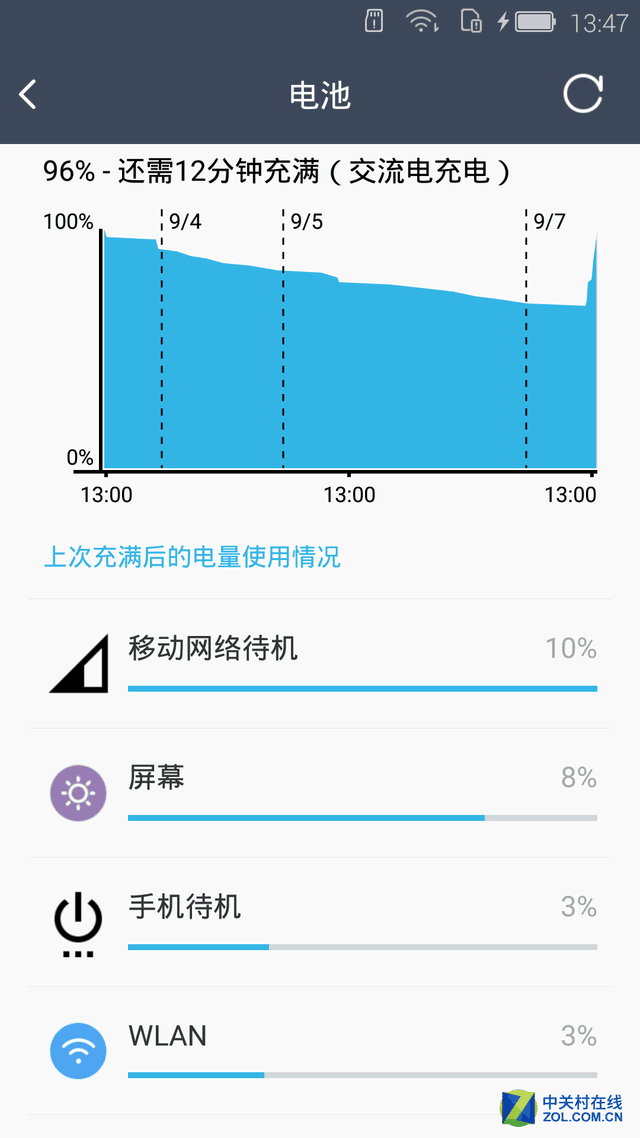Open 移动网络待机 usage details

click(x=320, y=663)
